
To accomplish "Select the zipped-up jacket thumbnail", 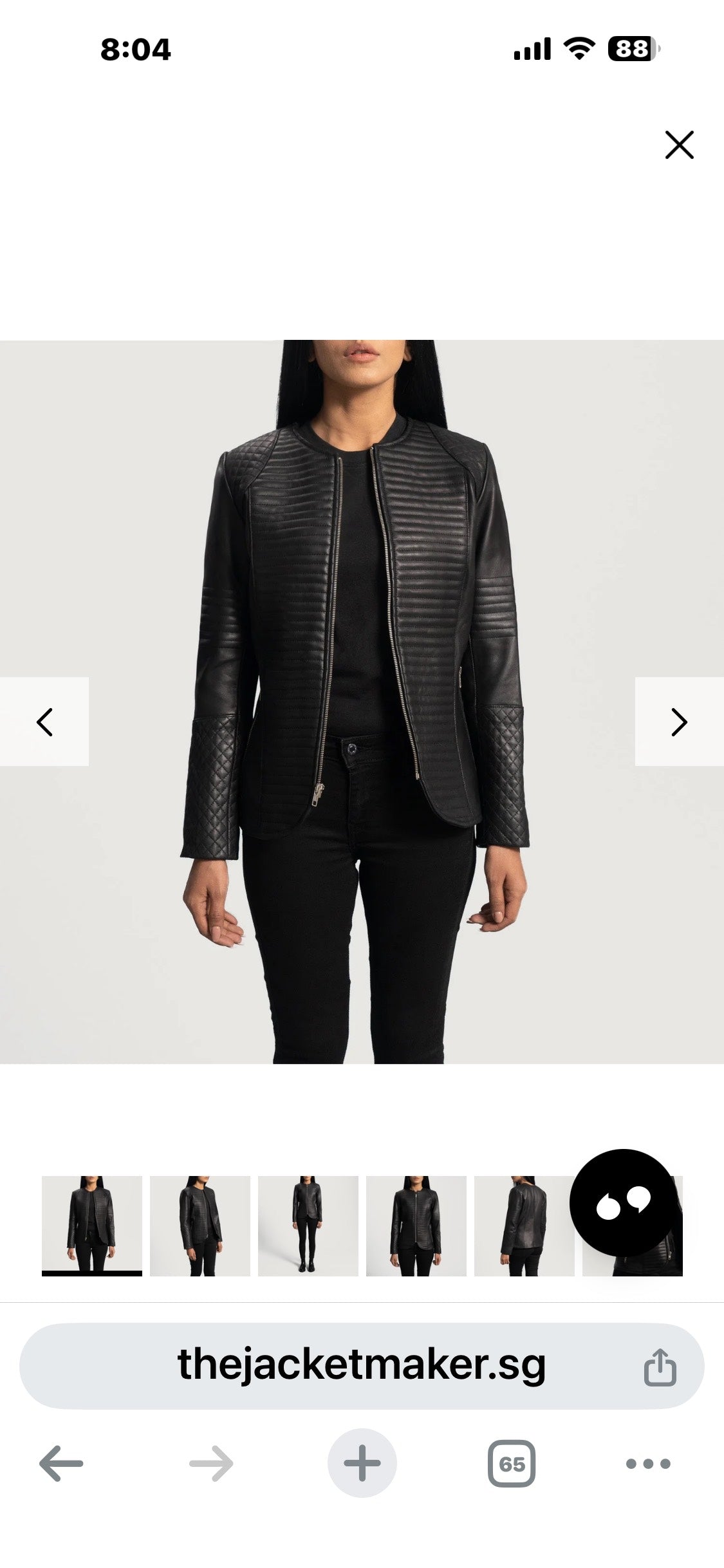I will [x=416, y=1226].
